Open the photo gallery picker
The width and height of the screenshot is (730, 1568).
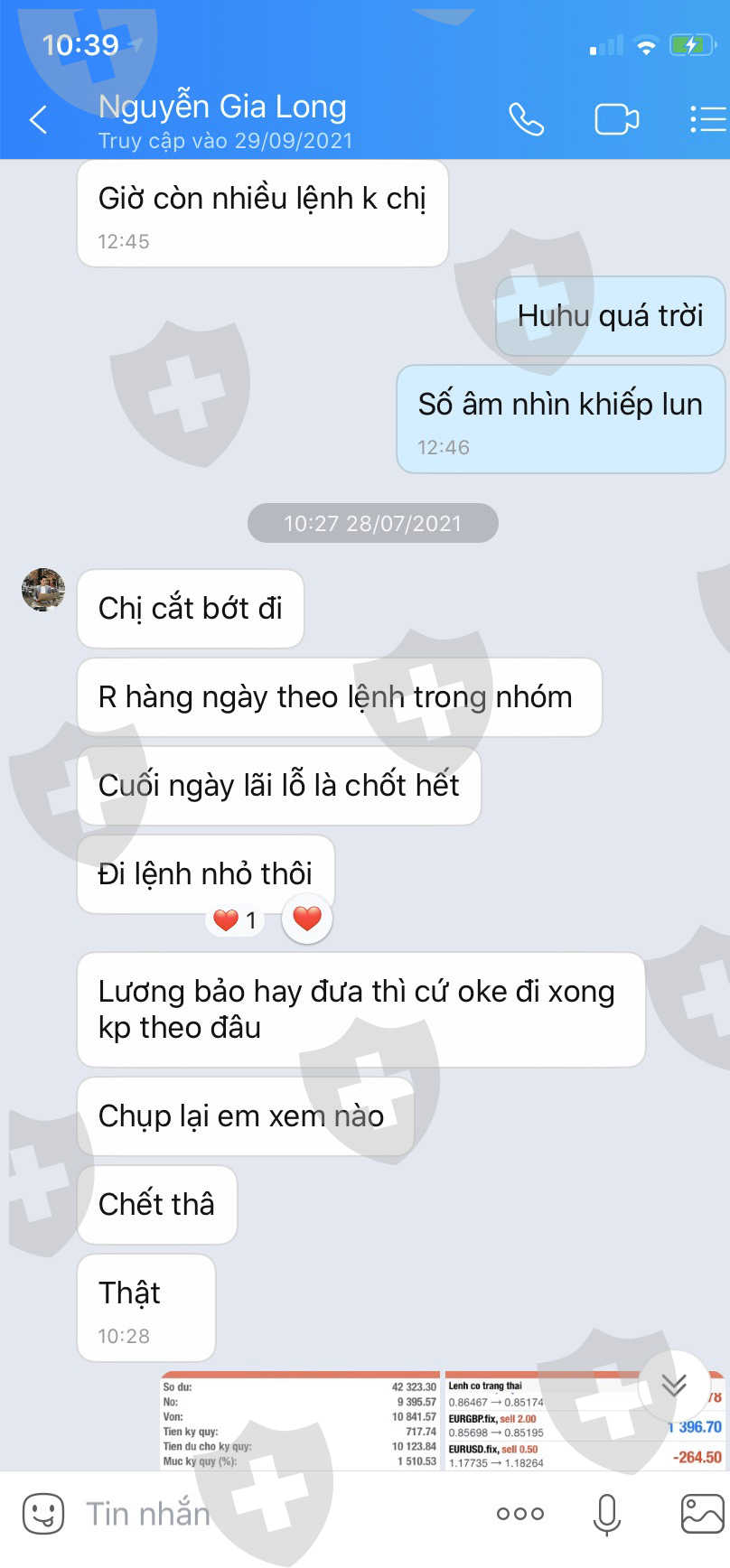point(702,1514)
